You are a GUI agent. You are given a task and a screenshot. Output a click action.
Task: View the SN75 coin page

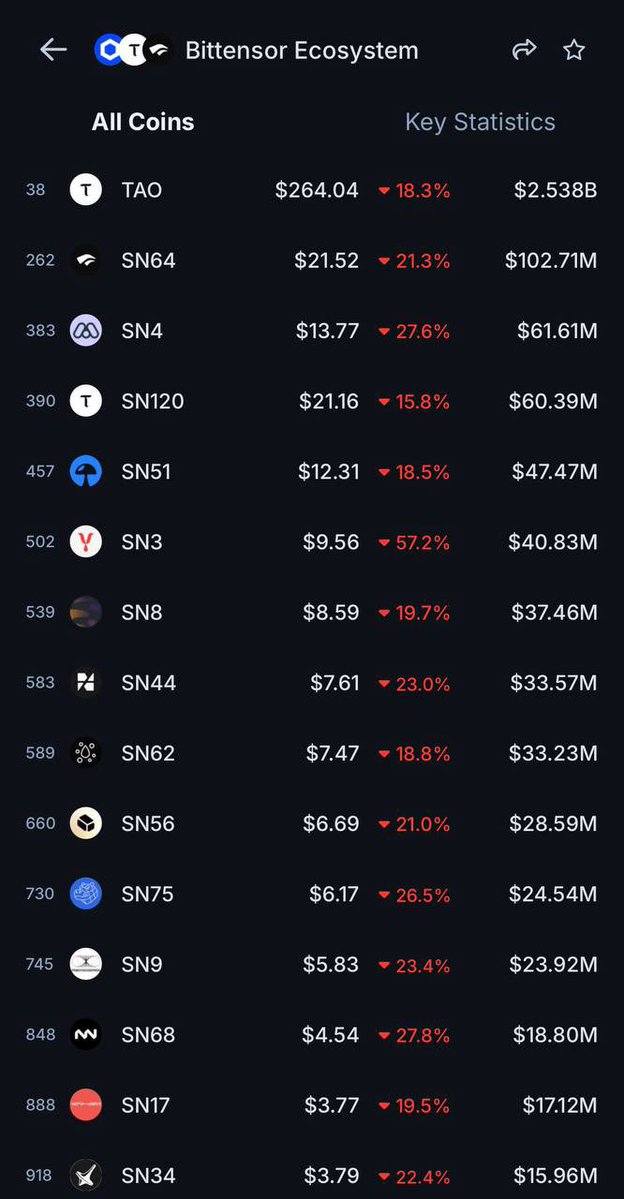[148, 894]
